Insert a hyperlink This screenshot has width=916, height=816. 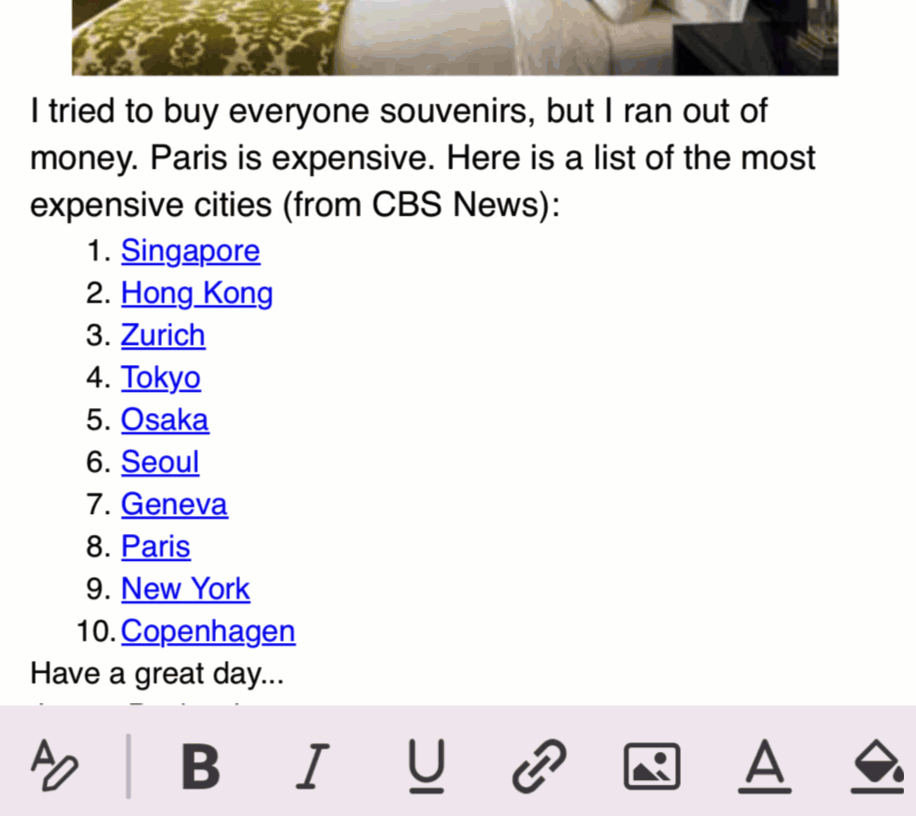pyautogui.click(x=539, y=767)
